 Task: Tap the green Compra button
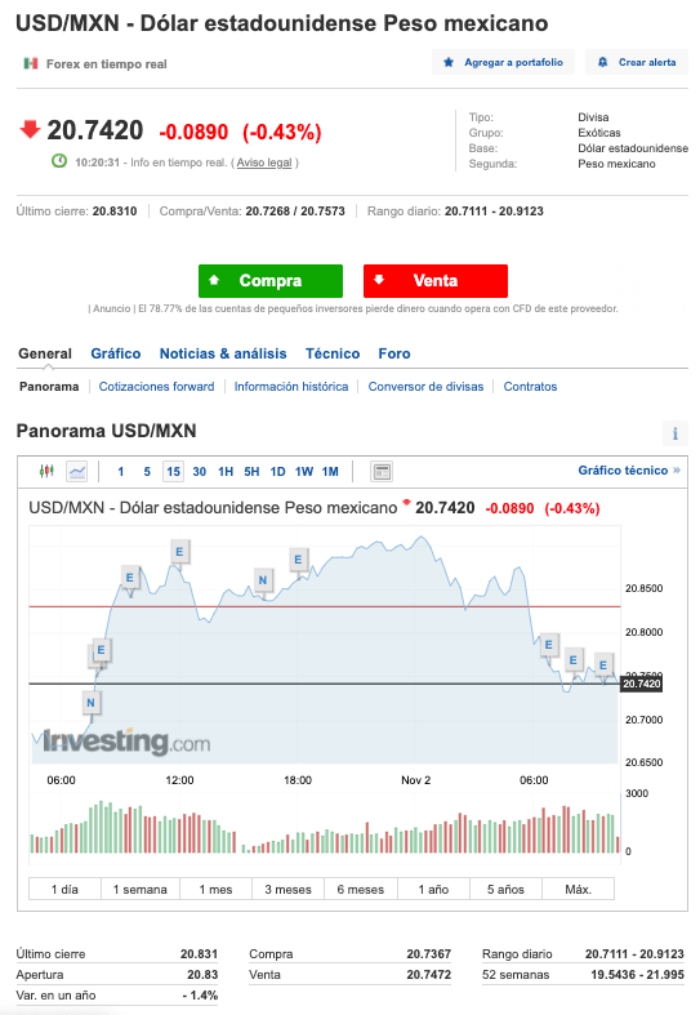270,281
